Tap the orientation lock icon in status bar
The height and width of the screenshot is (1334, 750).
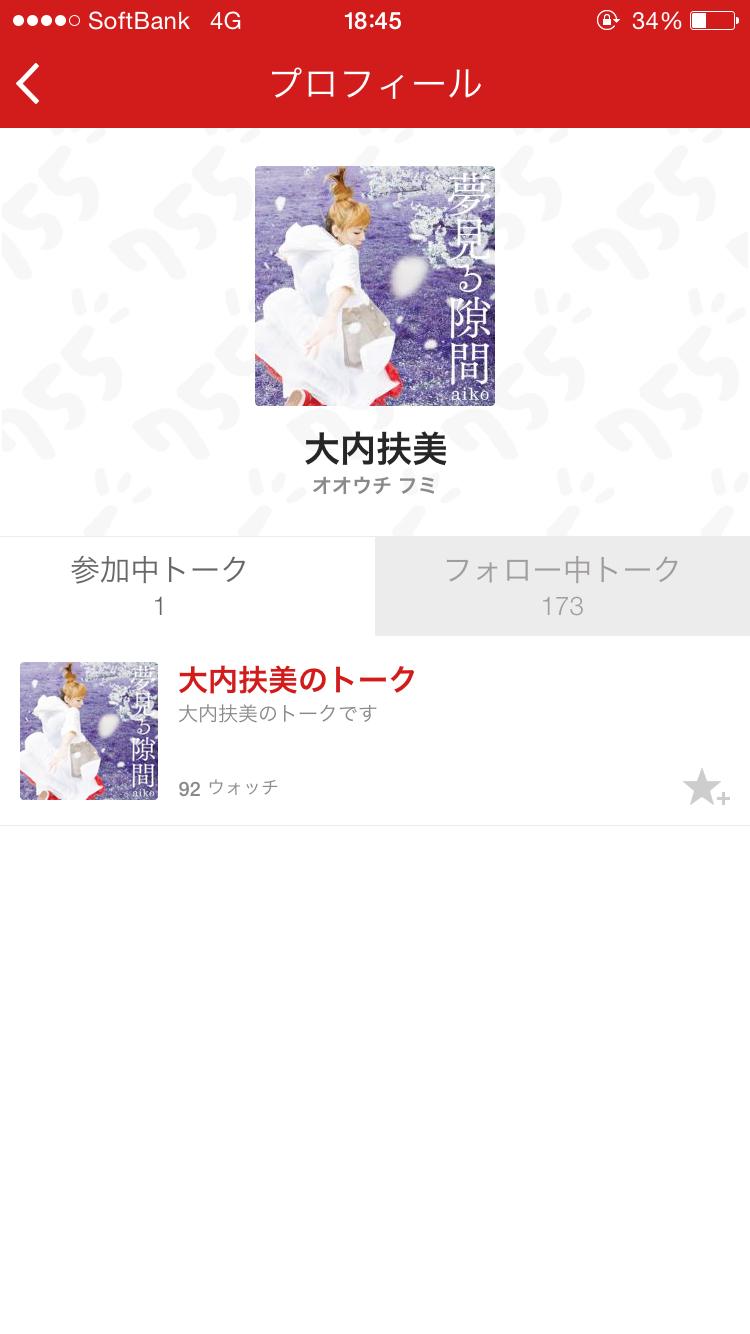point(609,18)
